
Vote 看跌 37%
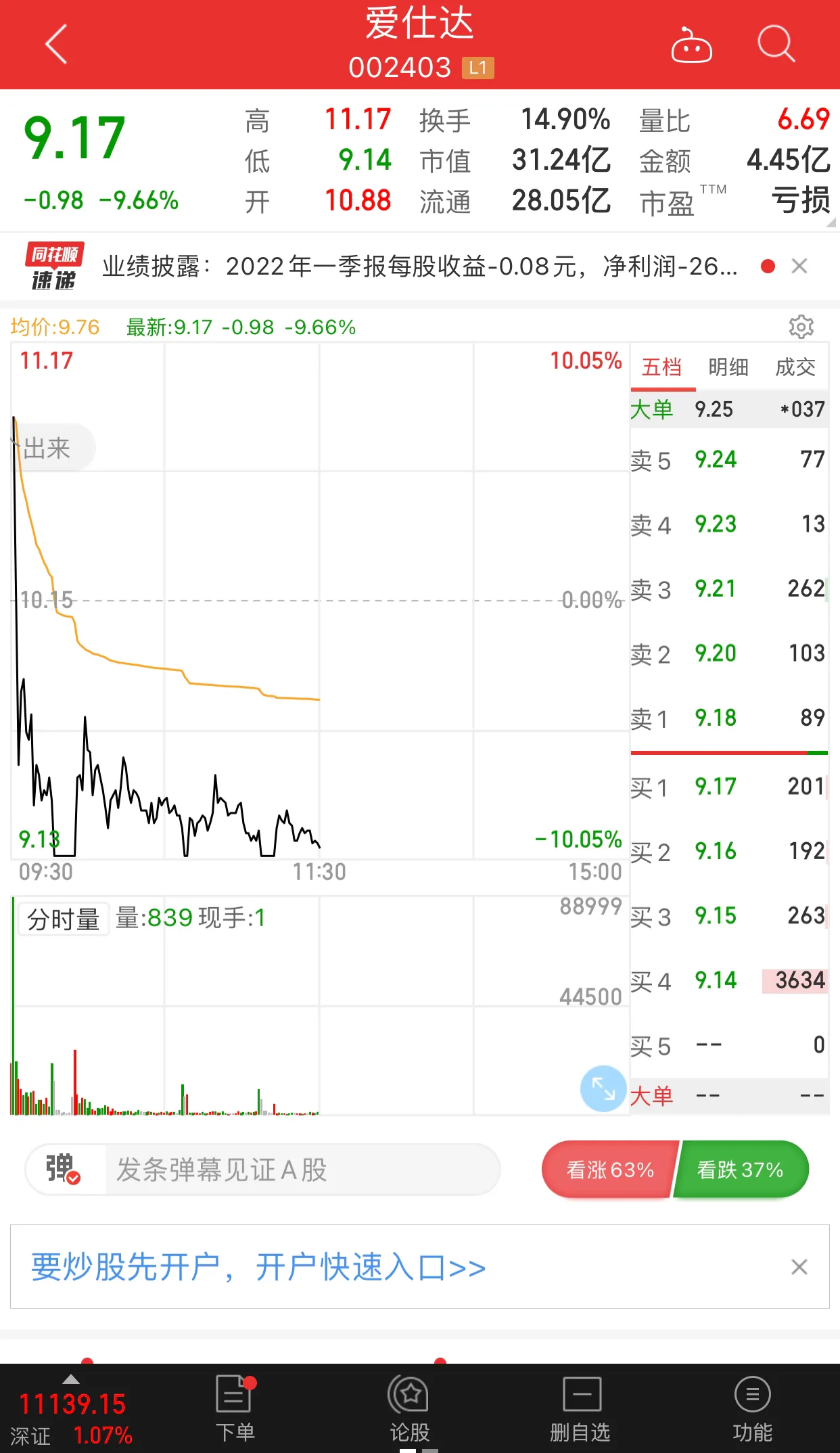[x=741, y=1170]
